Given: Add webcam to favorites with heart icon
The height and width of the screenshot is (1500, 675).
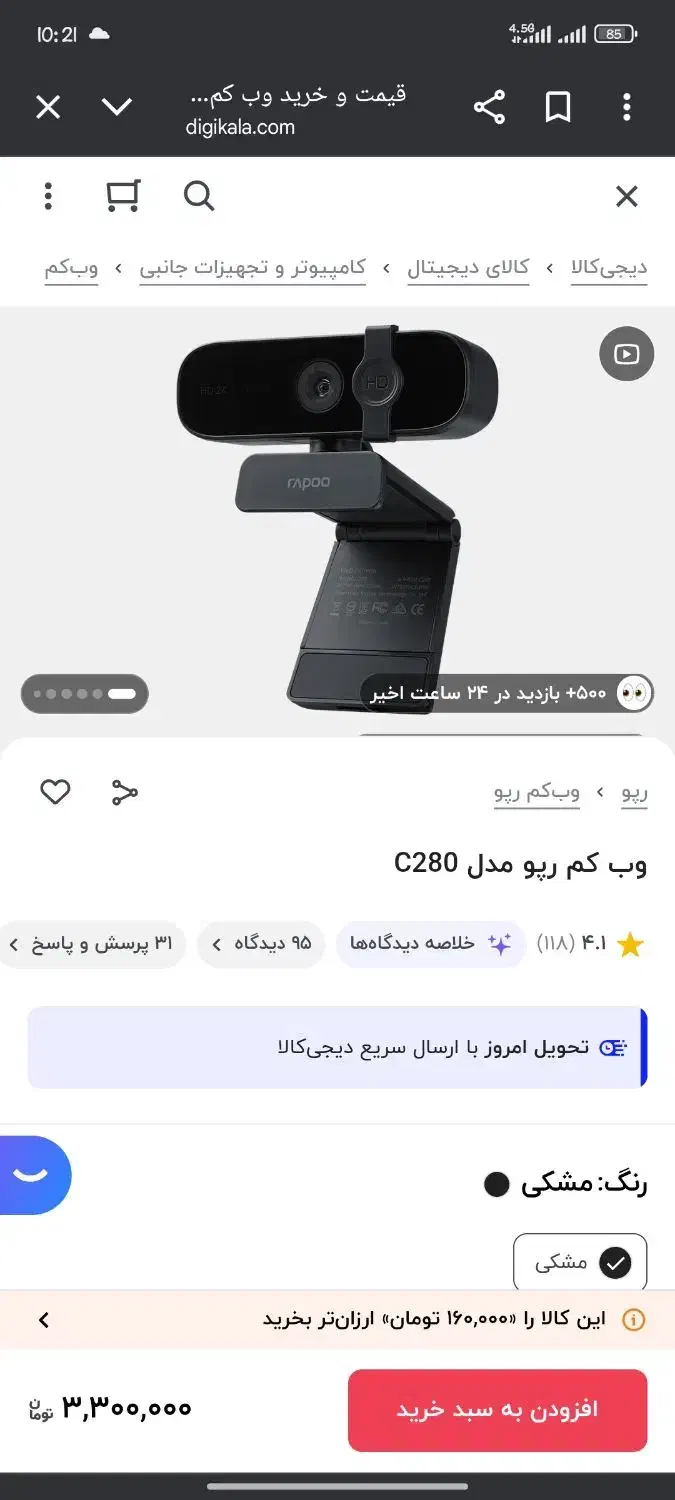Looking at the screenshot, I should pyautogui.click(x=55, y=792).
